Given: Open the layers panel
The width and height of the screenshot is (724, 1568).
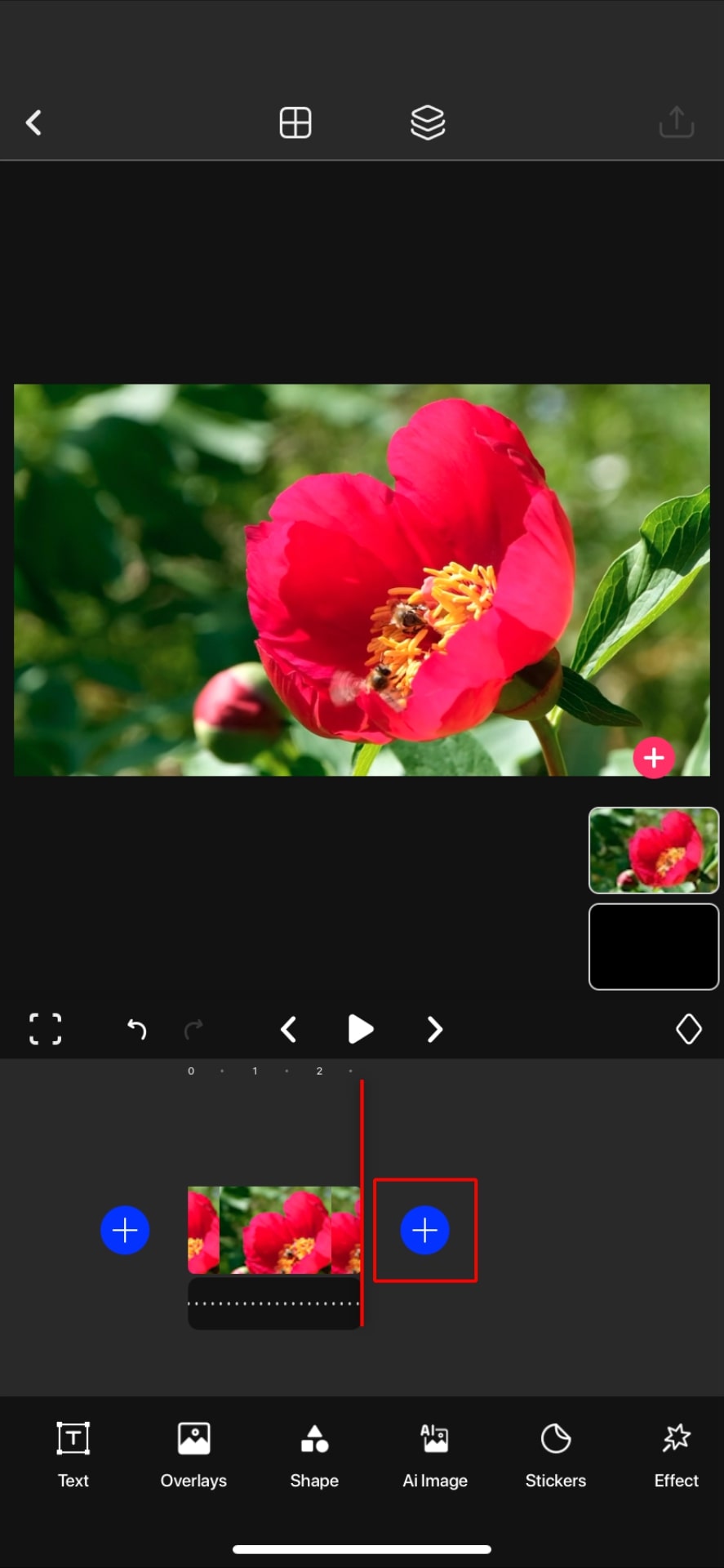Looking at the screenshot, I should coord(428,122).
